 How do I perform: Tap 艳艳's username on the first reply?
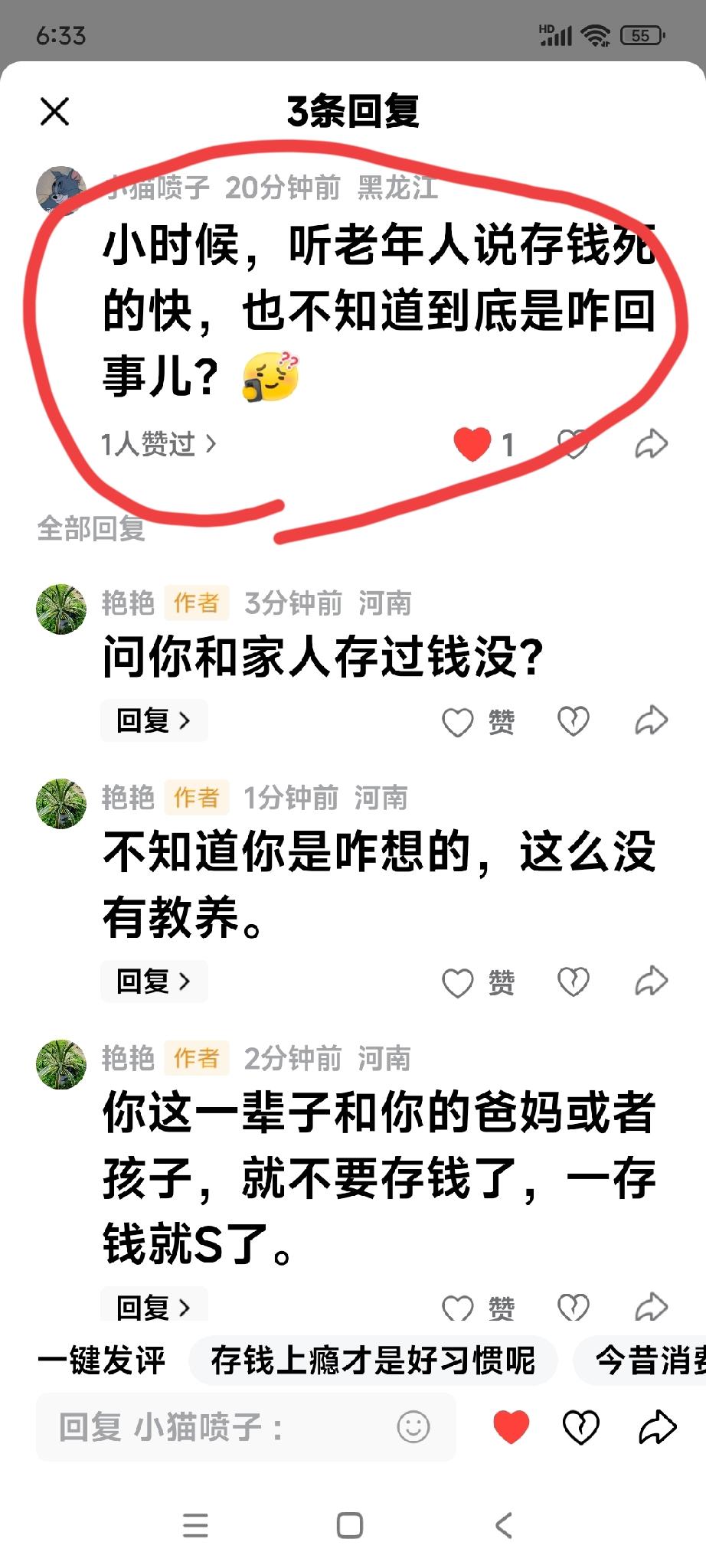(127, 604)
